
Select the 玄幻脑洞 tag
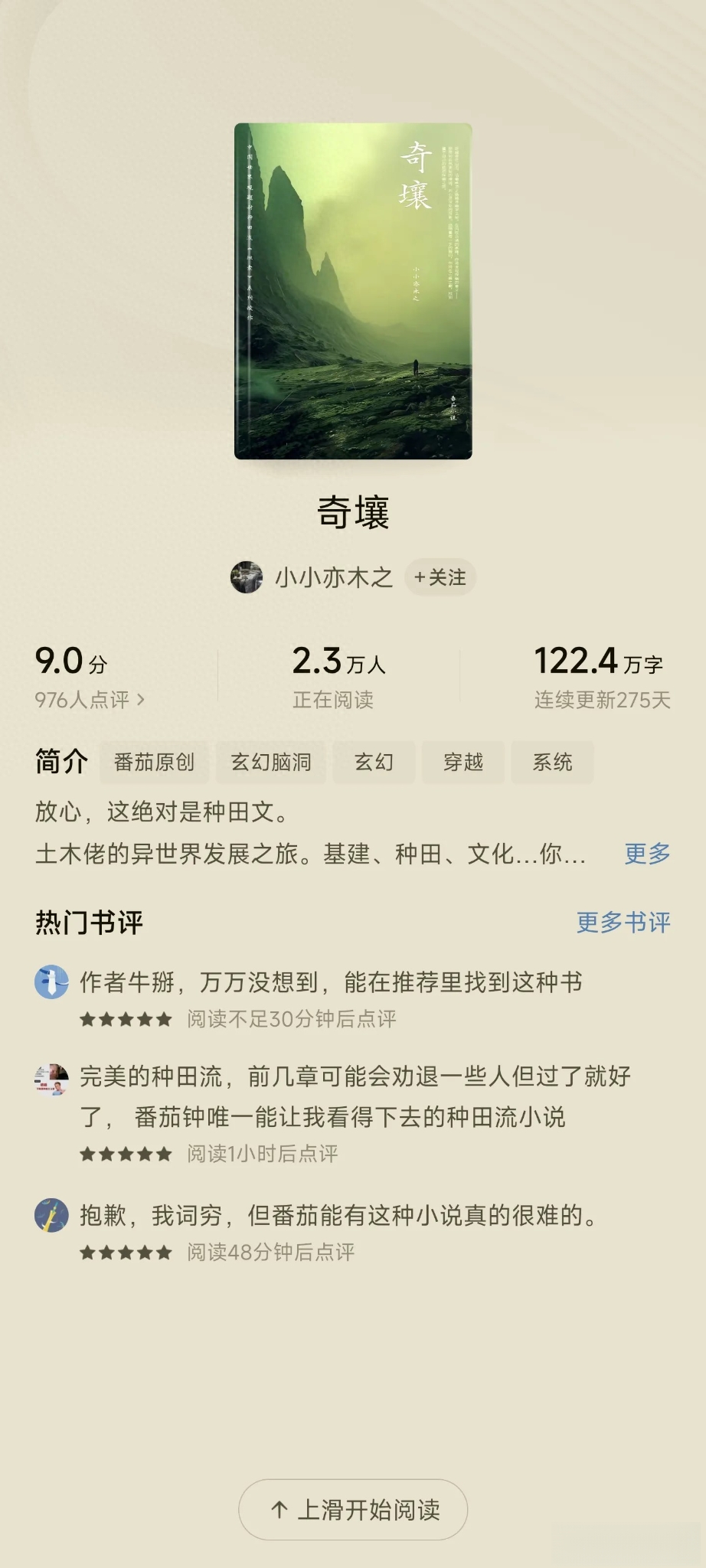point(271,762)
